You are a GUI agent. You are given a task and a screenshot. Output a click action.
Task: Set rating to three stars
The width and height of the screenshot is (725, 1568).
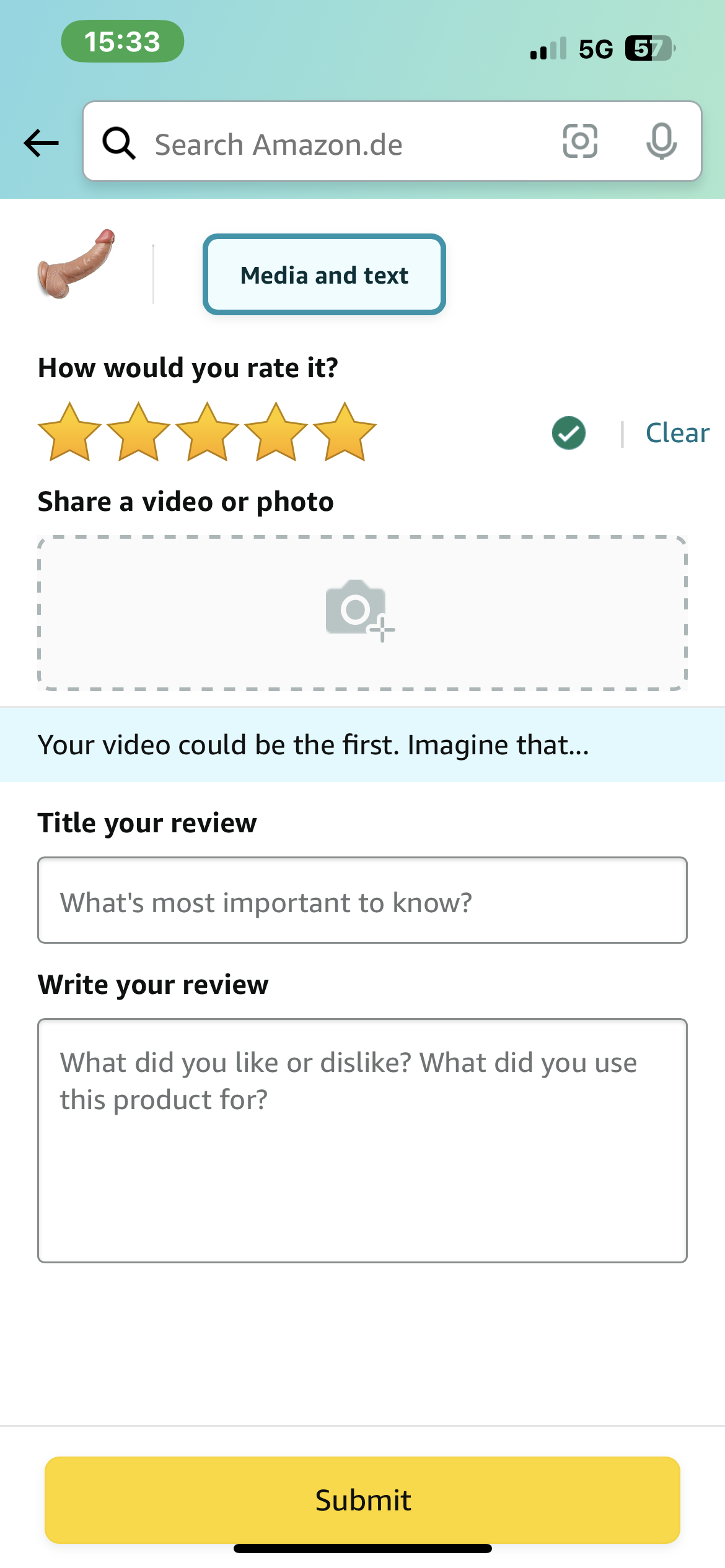(208, 432)
